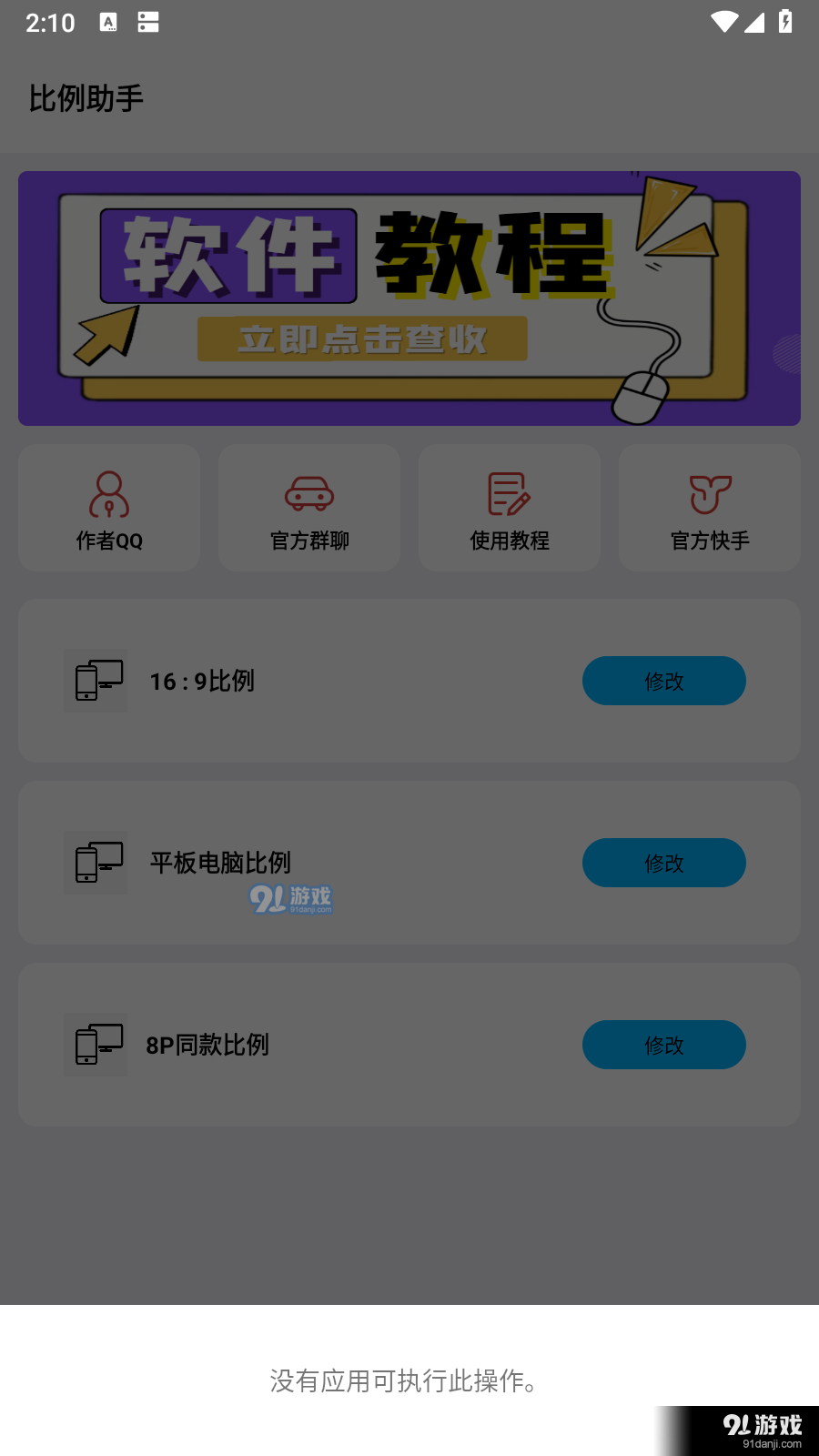Viewport: 819px width, 1456px height.
Task: Click the device icon beside 8P同款比例
Action: (95, 1045)
